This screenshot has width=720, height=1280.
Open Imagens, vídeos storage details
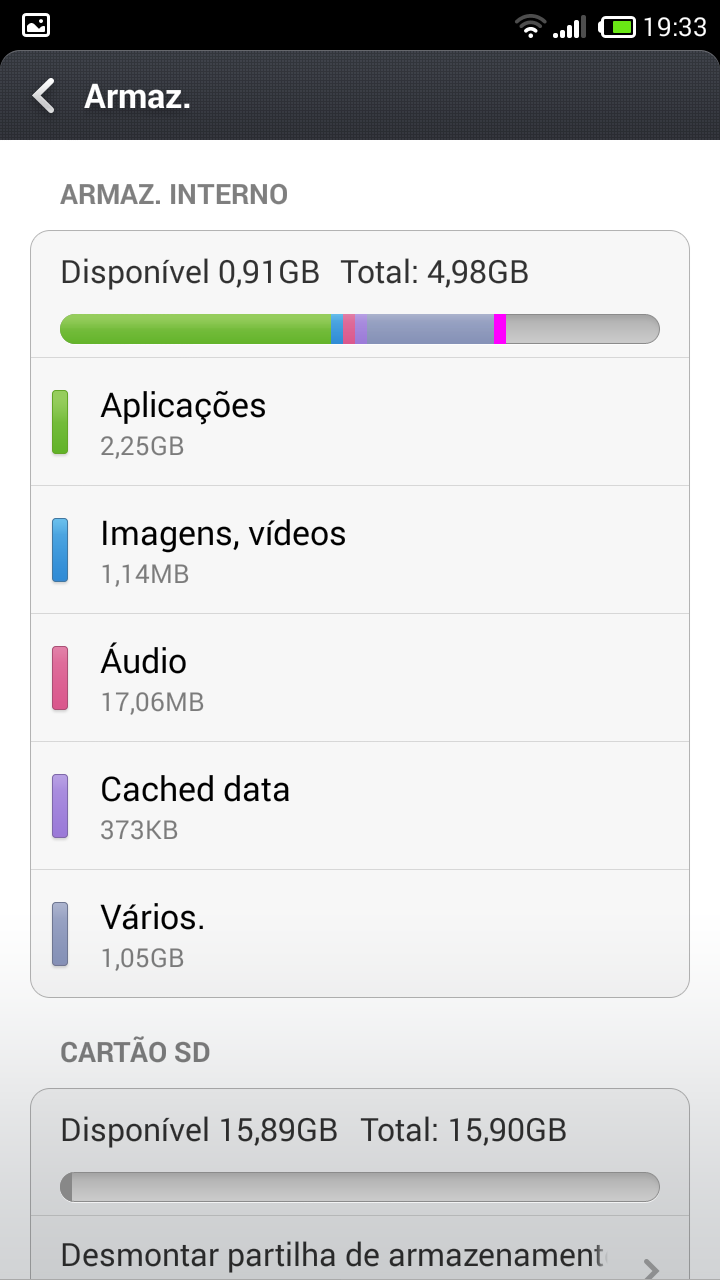[360, 550]
